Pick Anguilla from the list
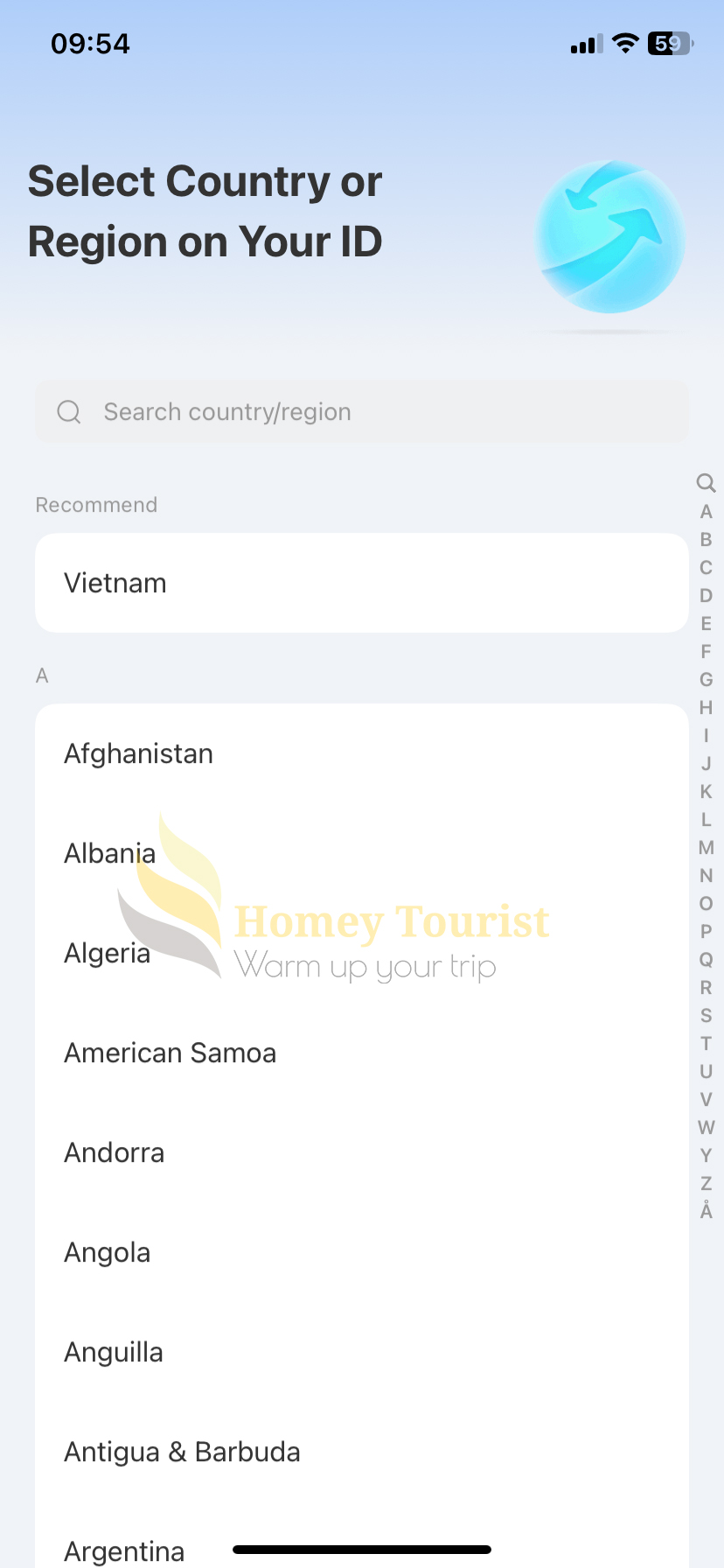Screen dimensions: 724x1568 362,1352
